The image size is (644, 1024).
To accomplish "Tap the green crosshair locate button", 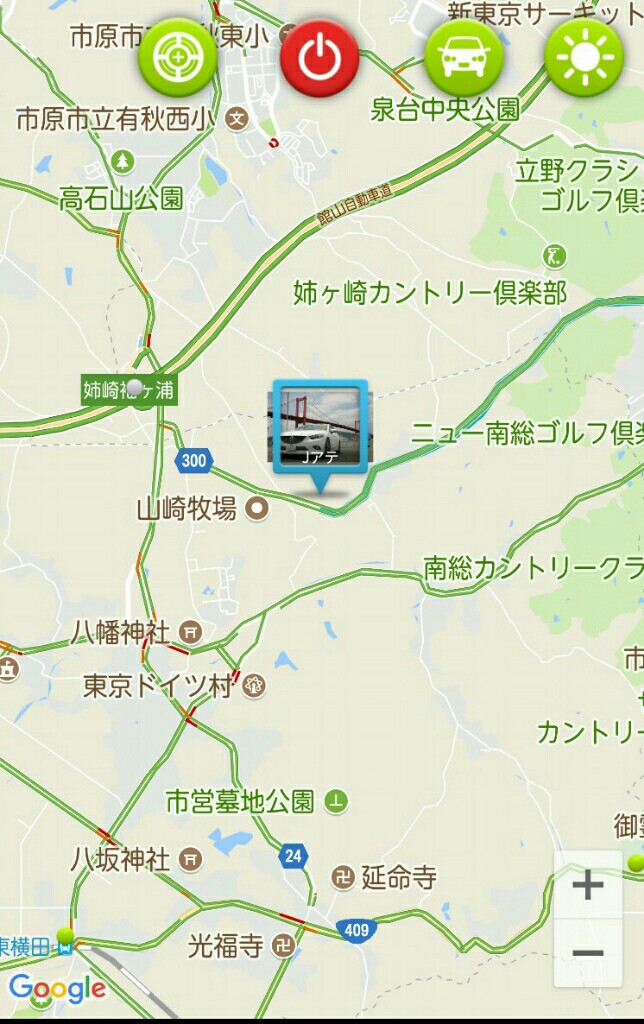I will 177,57.
